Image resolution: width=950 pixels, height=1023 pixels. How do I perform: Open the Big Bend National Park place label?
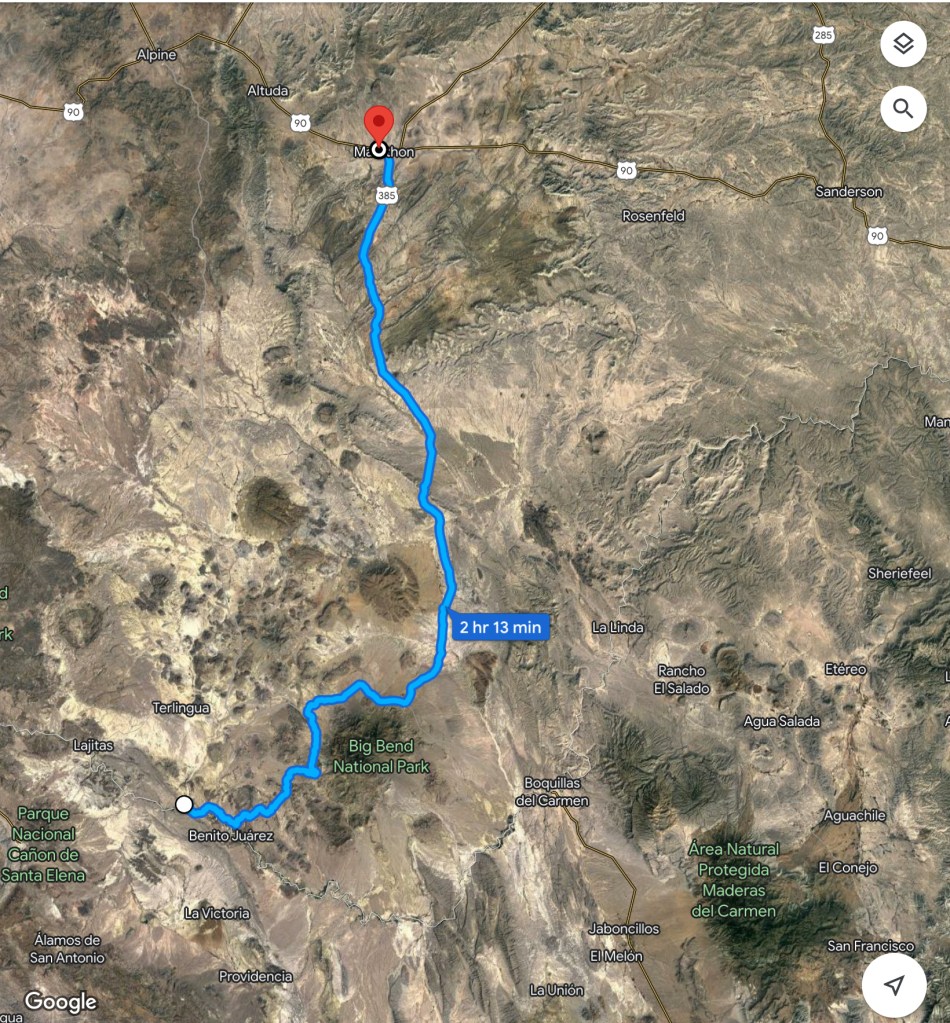[x=380, y=756]
